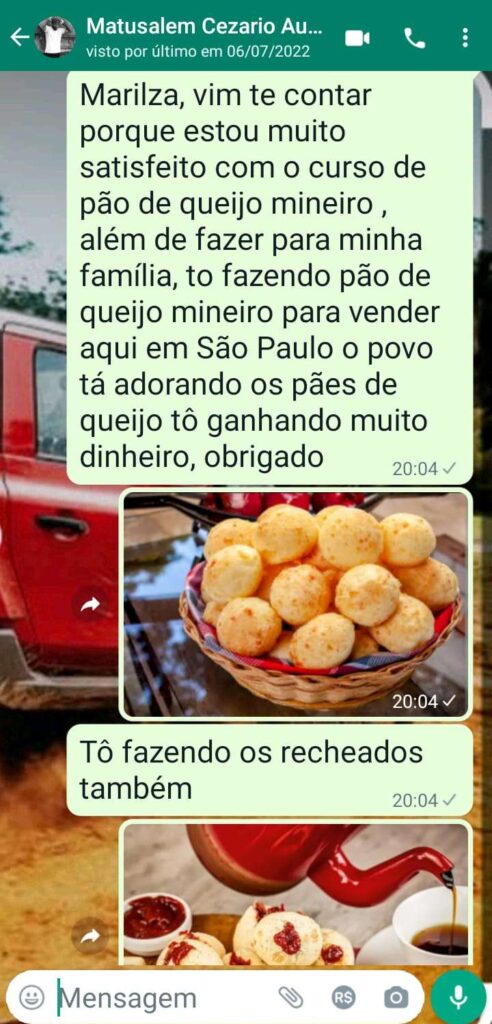Start a video call with Matusalem
This screenshot has width=492, height=1024.
(357, 38)
